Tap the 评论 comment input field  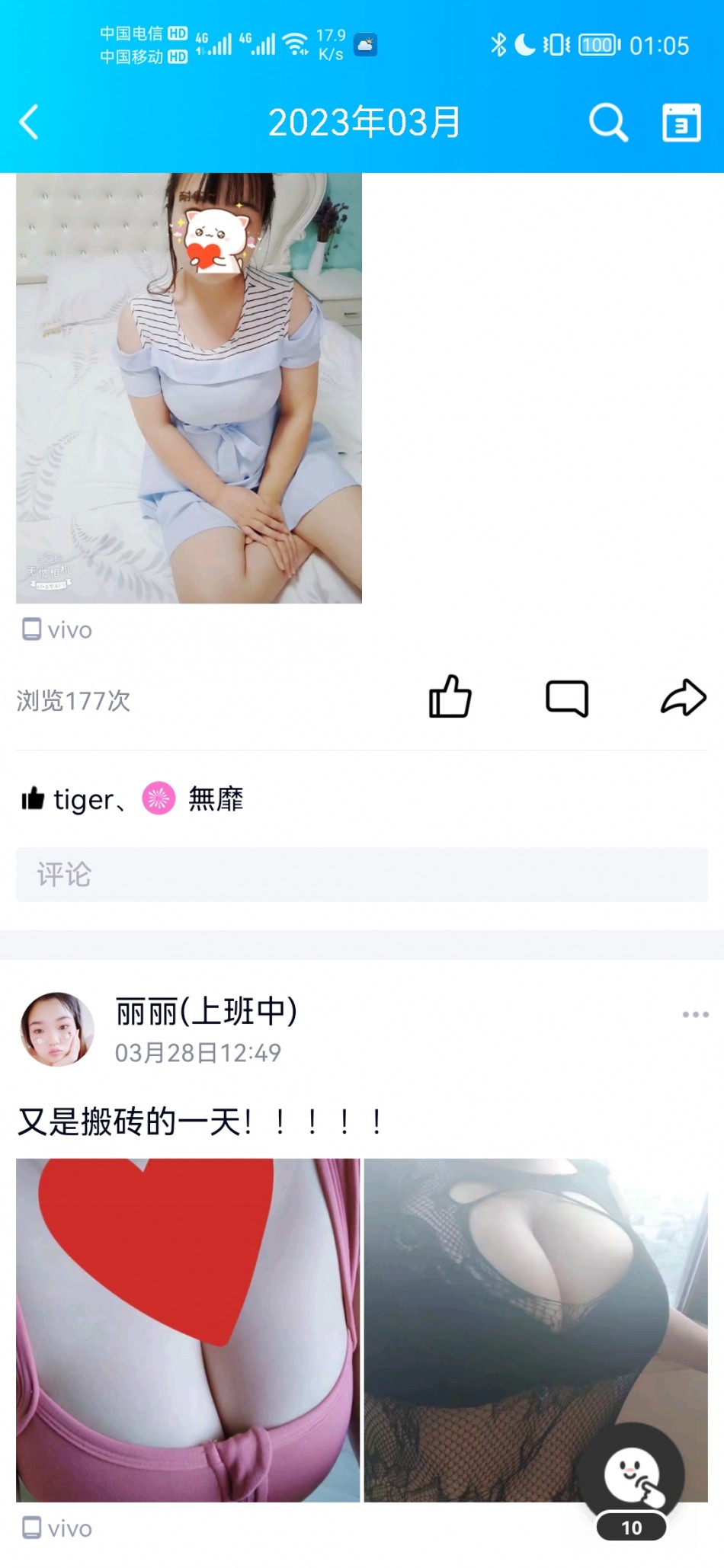(x=361, y=875)
